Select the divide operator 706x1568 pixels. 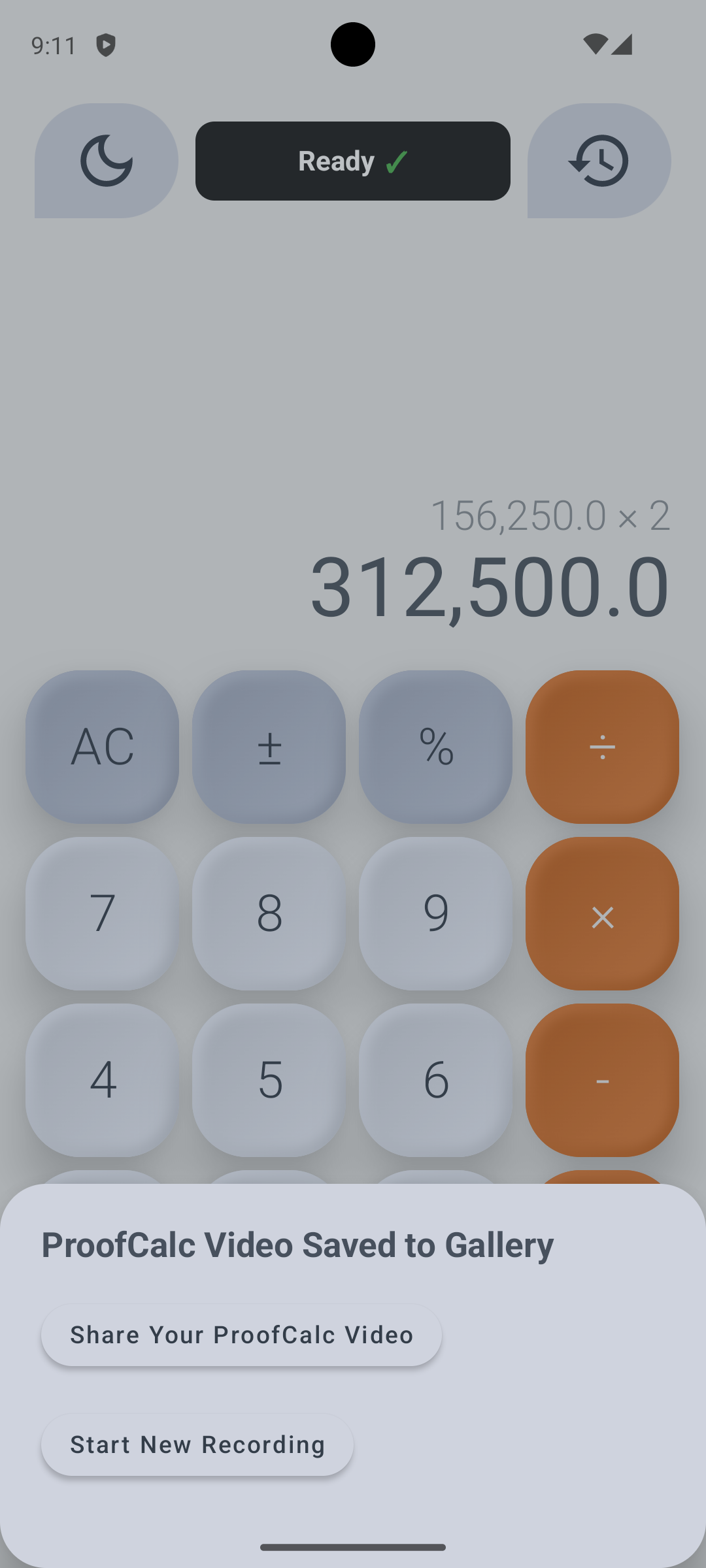point(602,746)
